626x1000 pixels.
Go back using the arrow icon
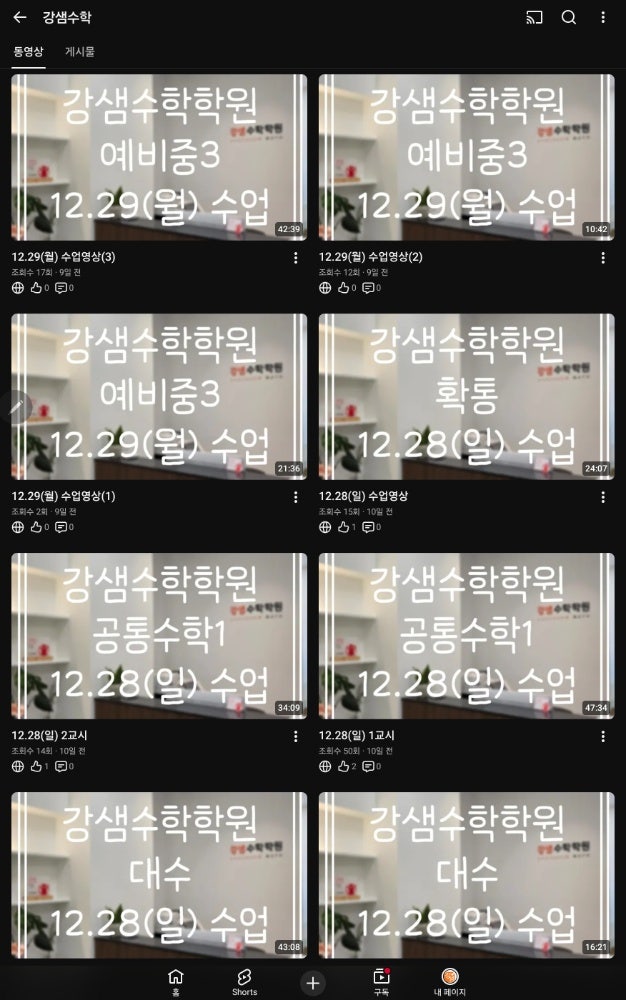point(20,17)
